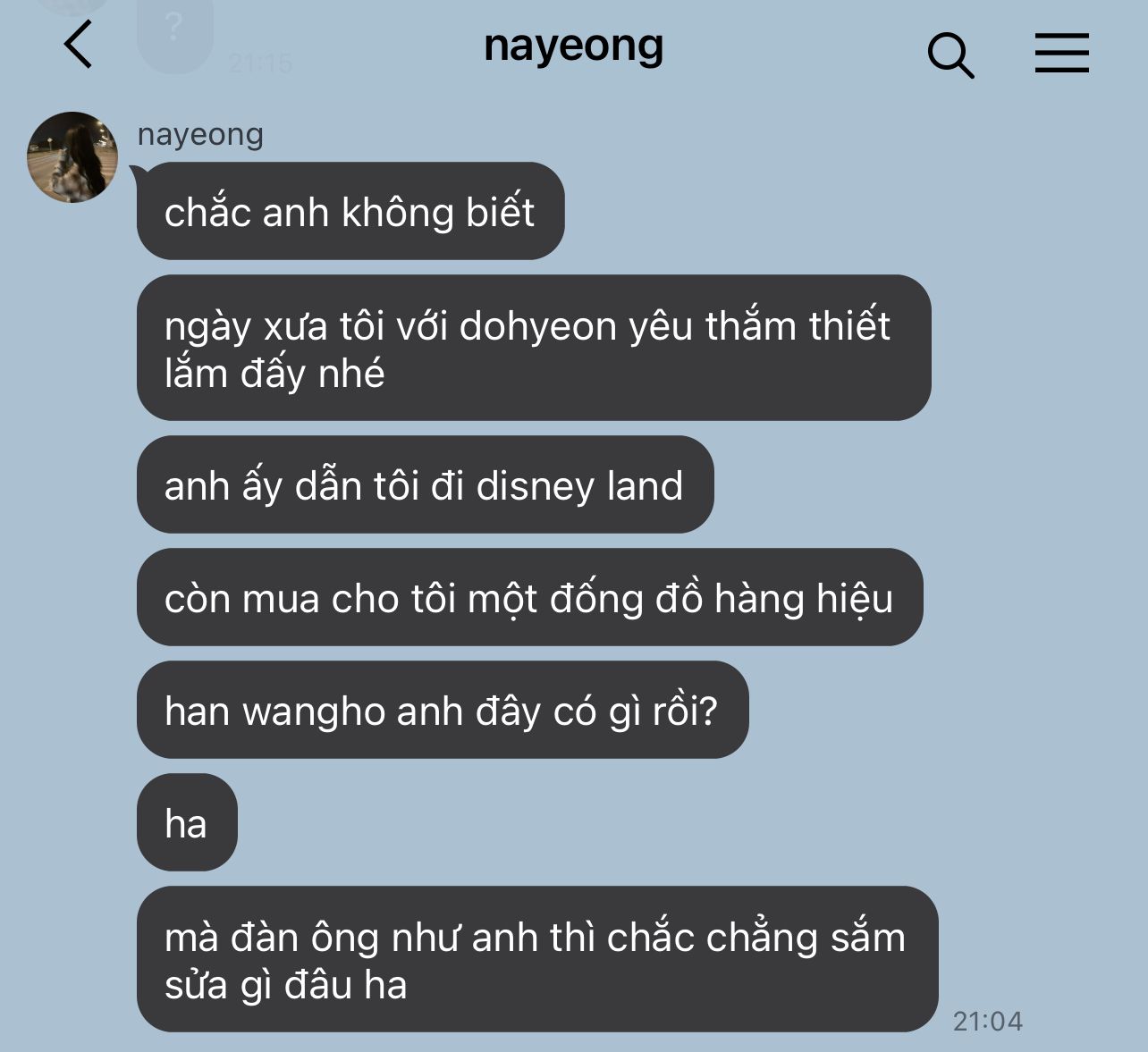This screenshot has width=1148, height=1052.
Task: Go back from nayeong chat
Action: click(79, 45)
